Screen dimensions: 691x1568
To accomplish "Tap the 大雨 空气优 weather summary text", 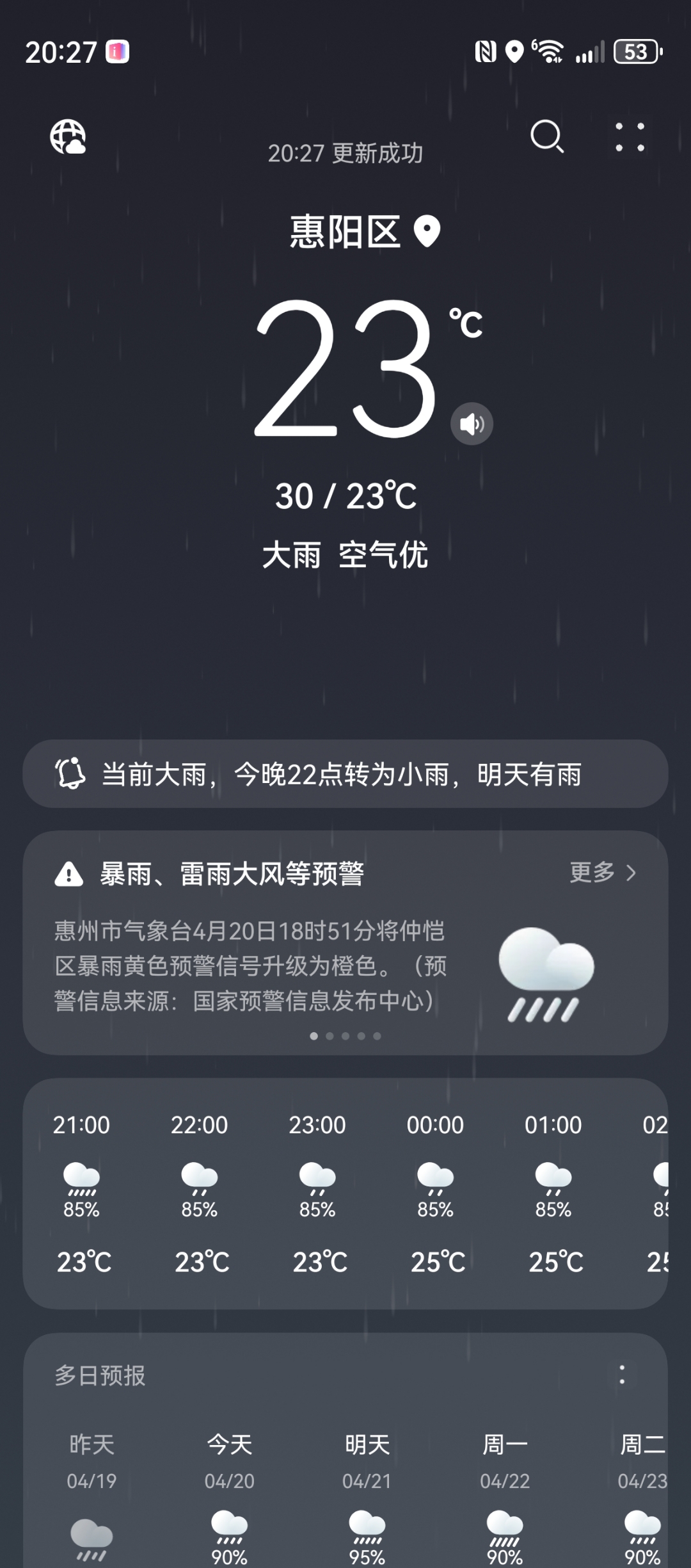I will click(x=345, y=556).
